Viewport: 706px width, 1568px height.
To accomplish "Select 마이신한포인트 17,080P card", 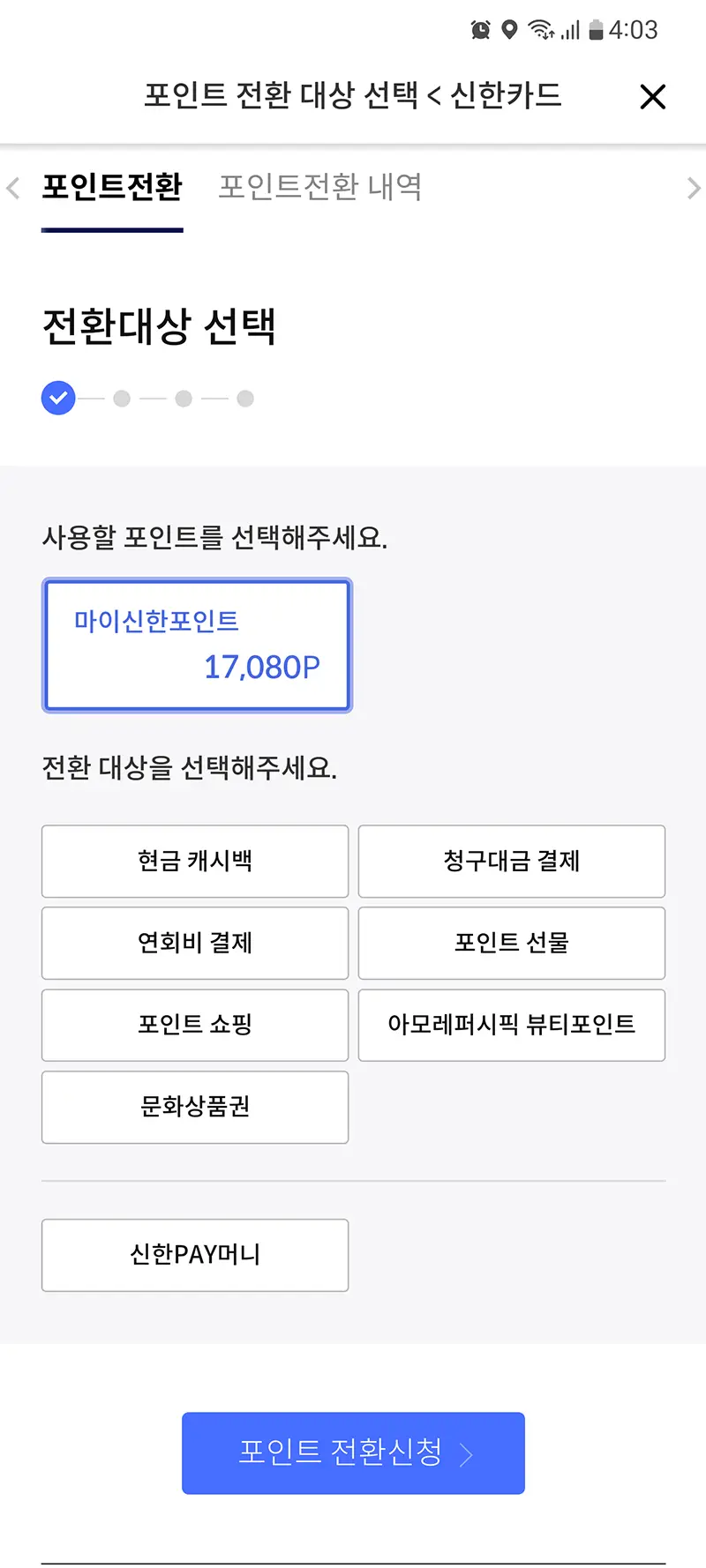I will [197, 646].
